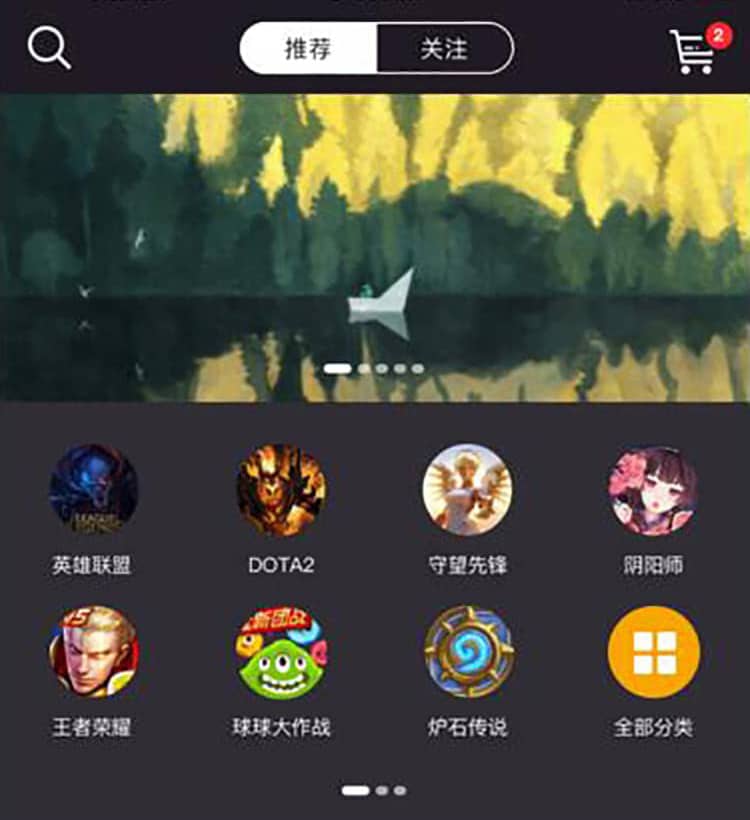Switch to the 关注 tab
Image resolution: width=750 pixels, height=820 pixels.
pyautogui.click(x=444, y=48)
